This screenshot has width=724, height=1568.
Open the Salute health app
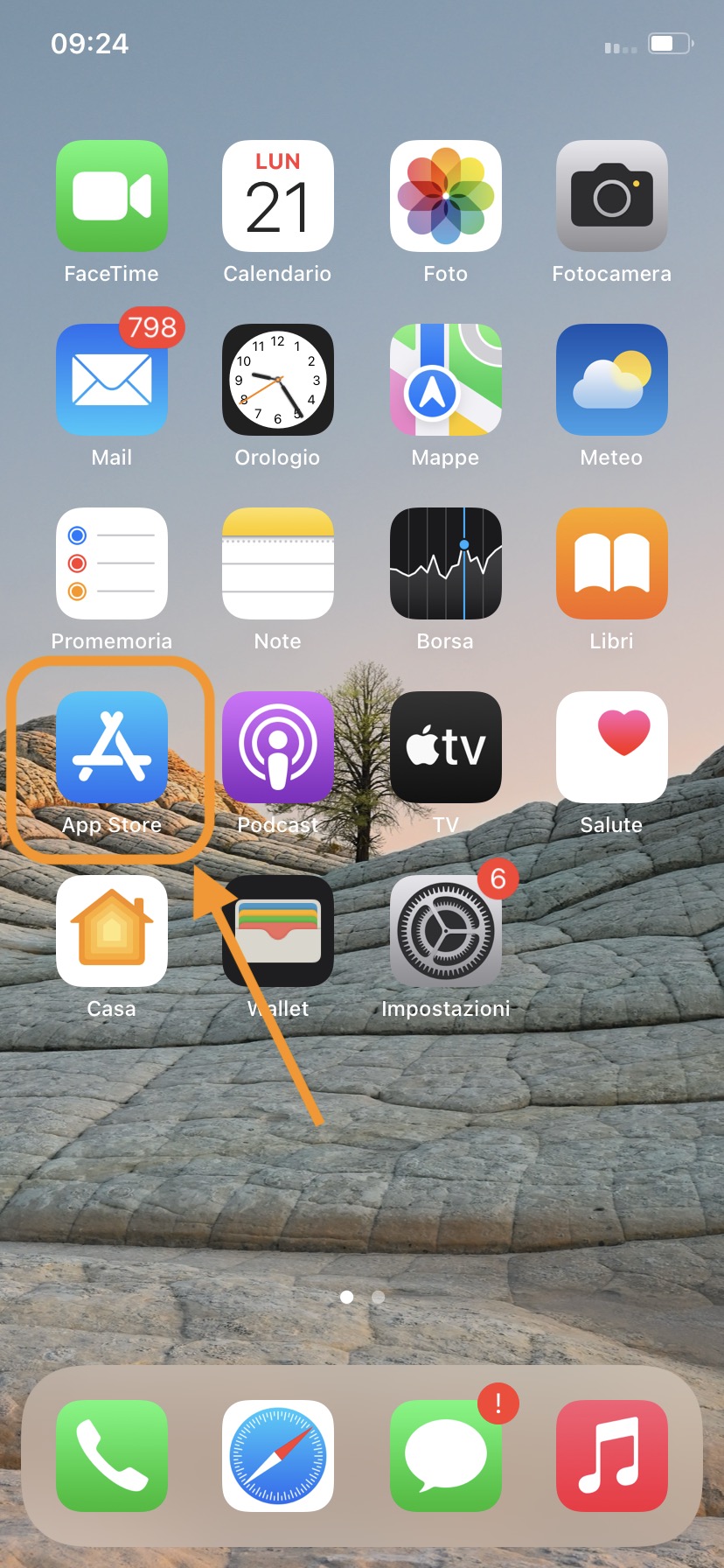pos(611,747)
